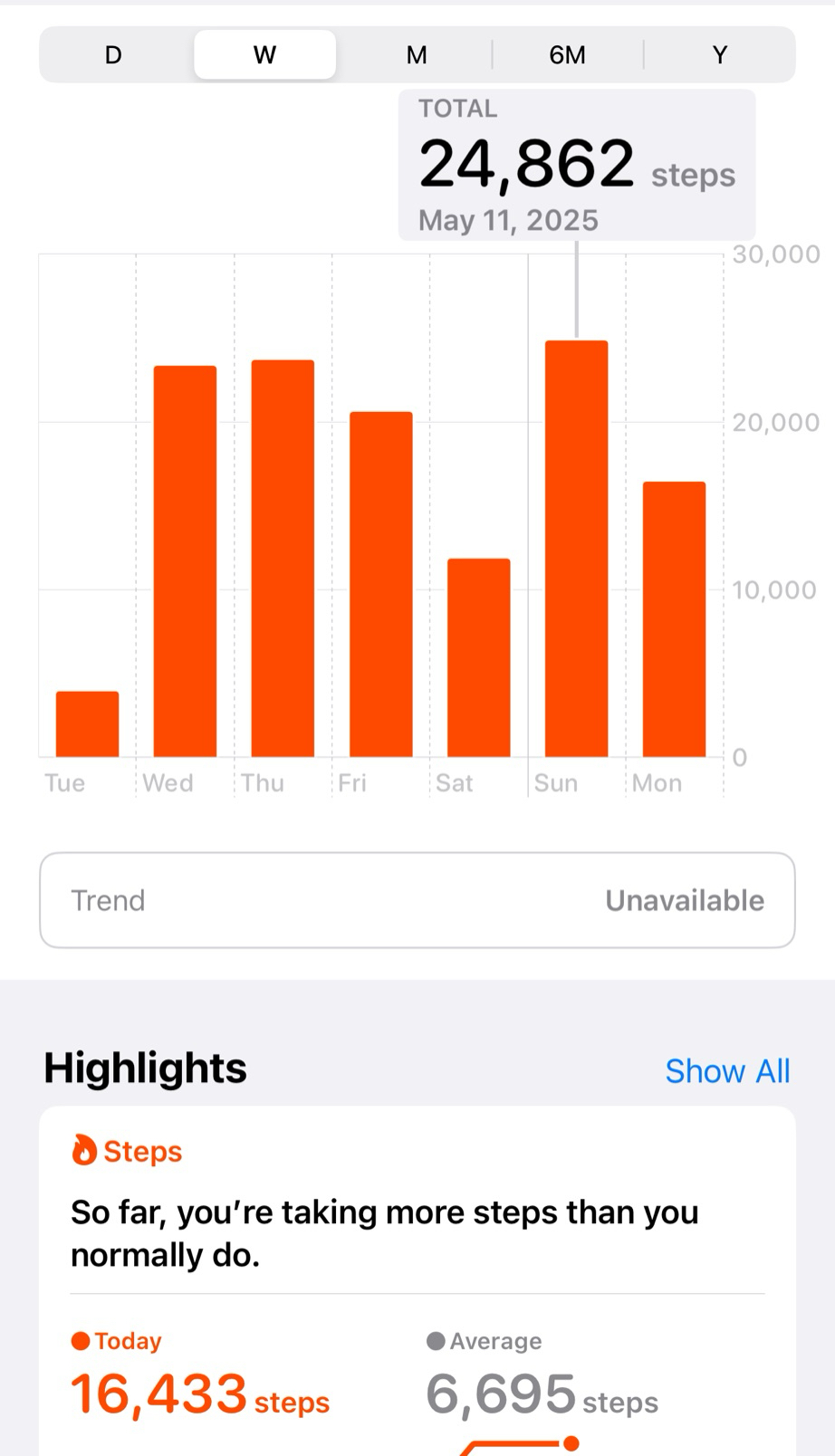Switch to the D day view

pyautogui.click(x=113, y=55)
